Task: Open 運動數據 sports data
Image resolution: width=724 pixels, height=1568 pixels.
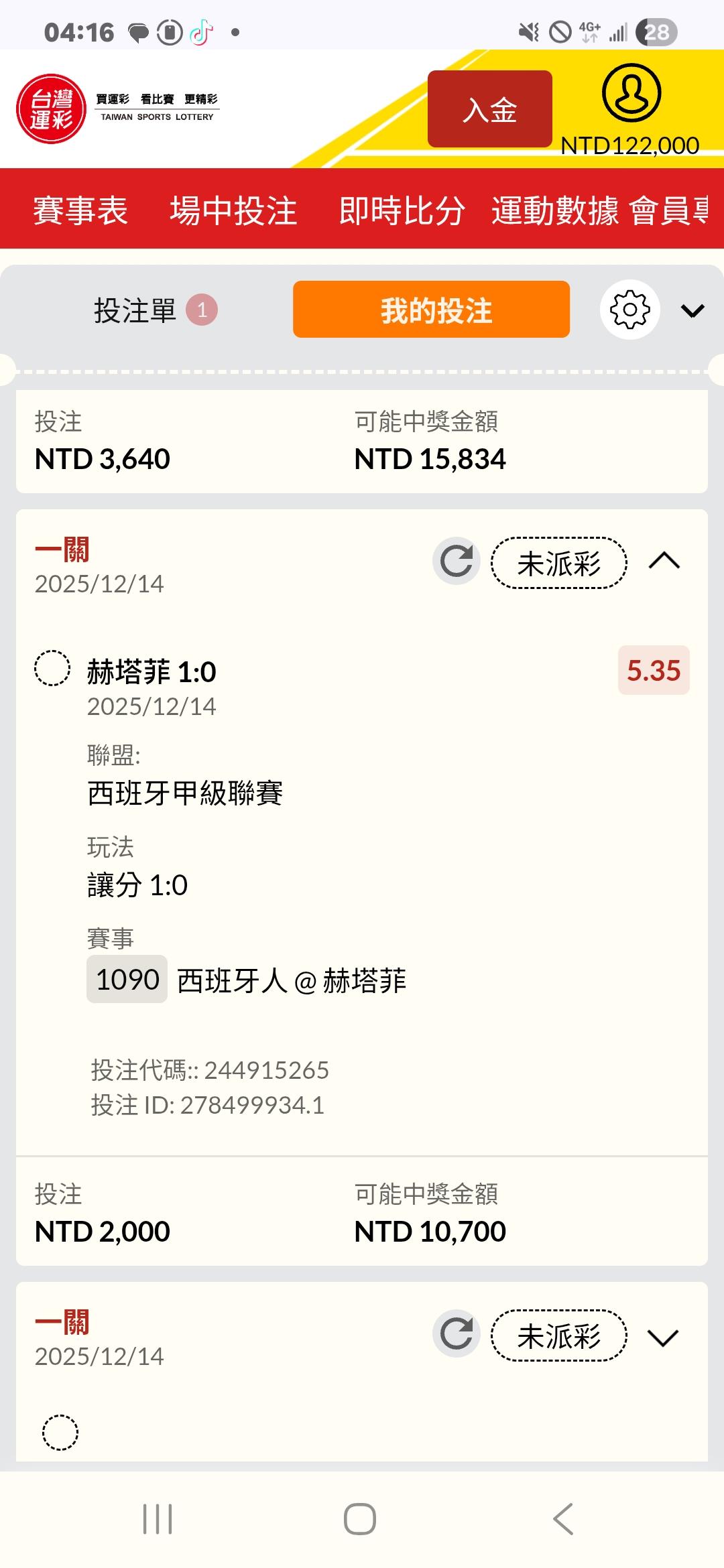Action: [554, 210]
